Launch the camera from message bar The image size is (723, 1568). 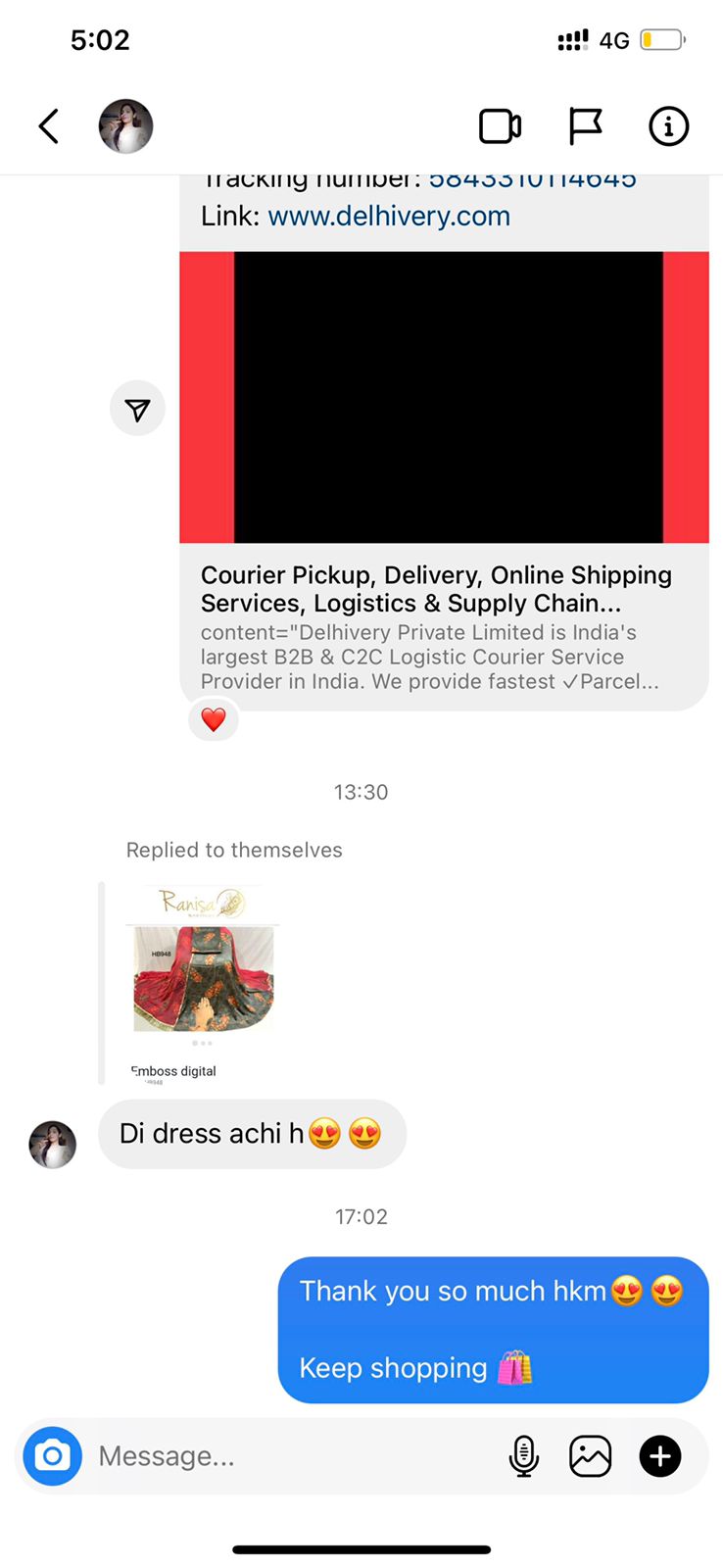(53, 1456)
